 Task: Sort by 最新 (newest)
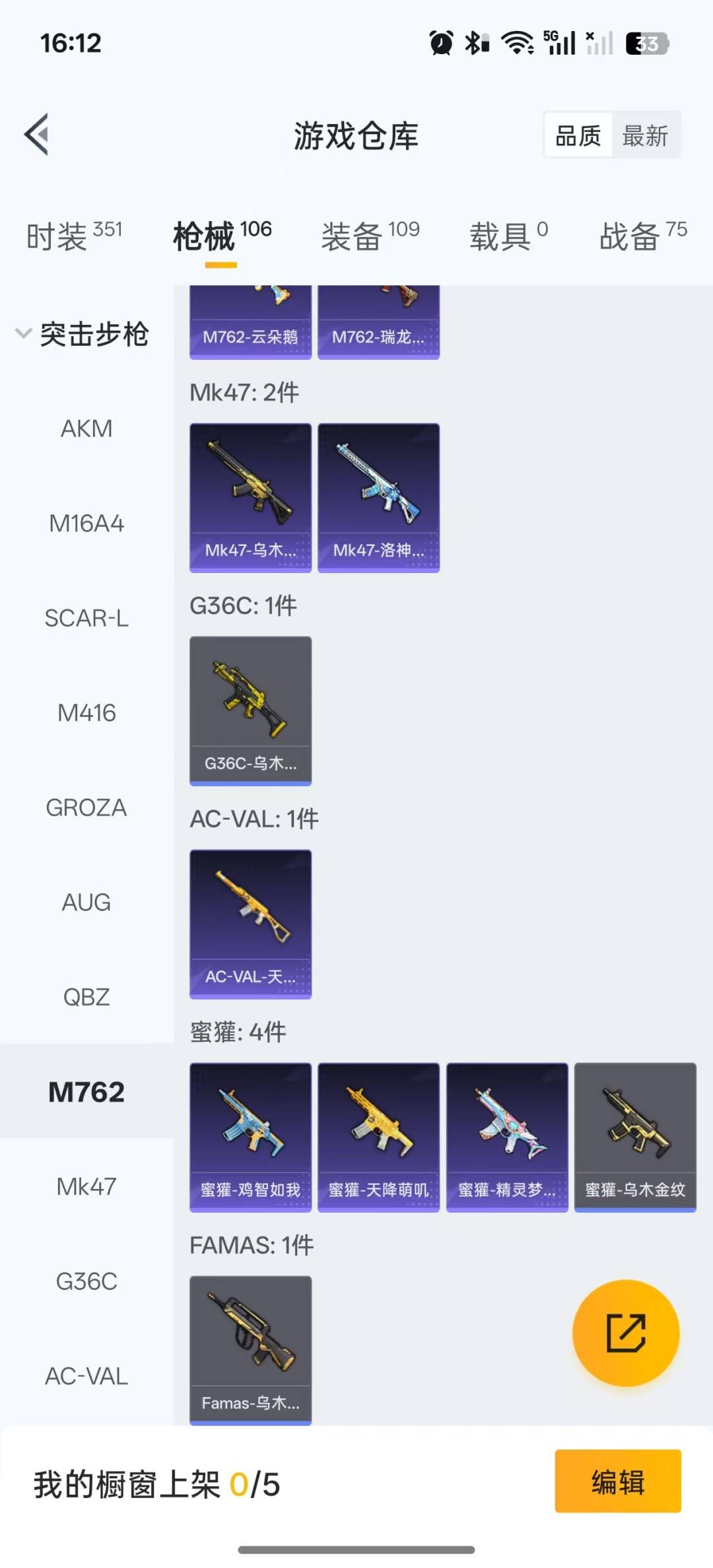pyautogui.click(x=645, y=136)
